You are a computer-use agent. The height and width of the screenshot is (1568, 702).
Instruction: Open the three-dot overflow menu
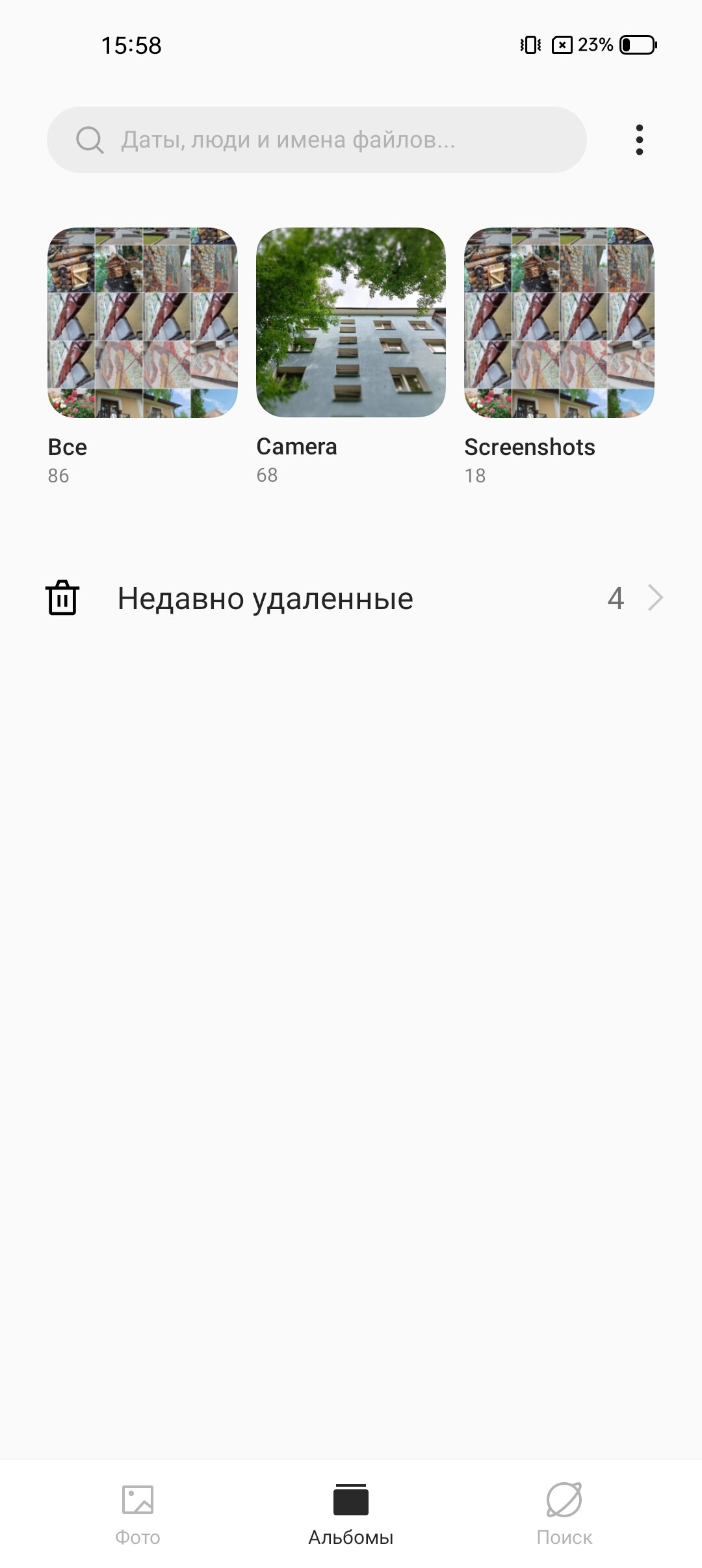pos(640,140)
